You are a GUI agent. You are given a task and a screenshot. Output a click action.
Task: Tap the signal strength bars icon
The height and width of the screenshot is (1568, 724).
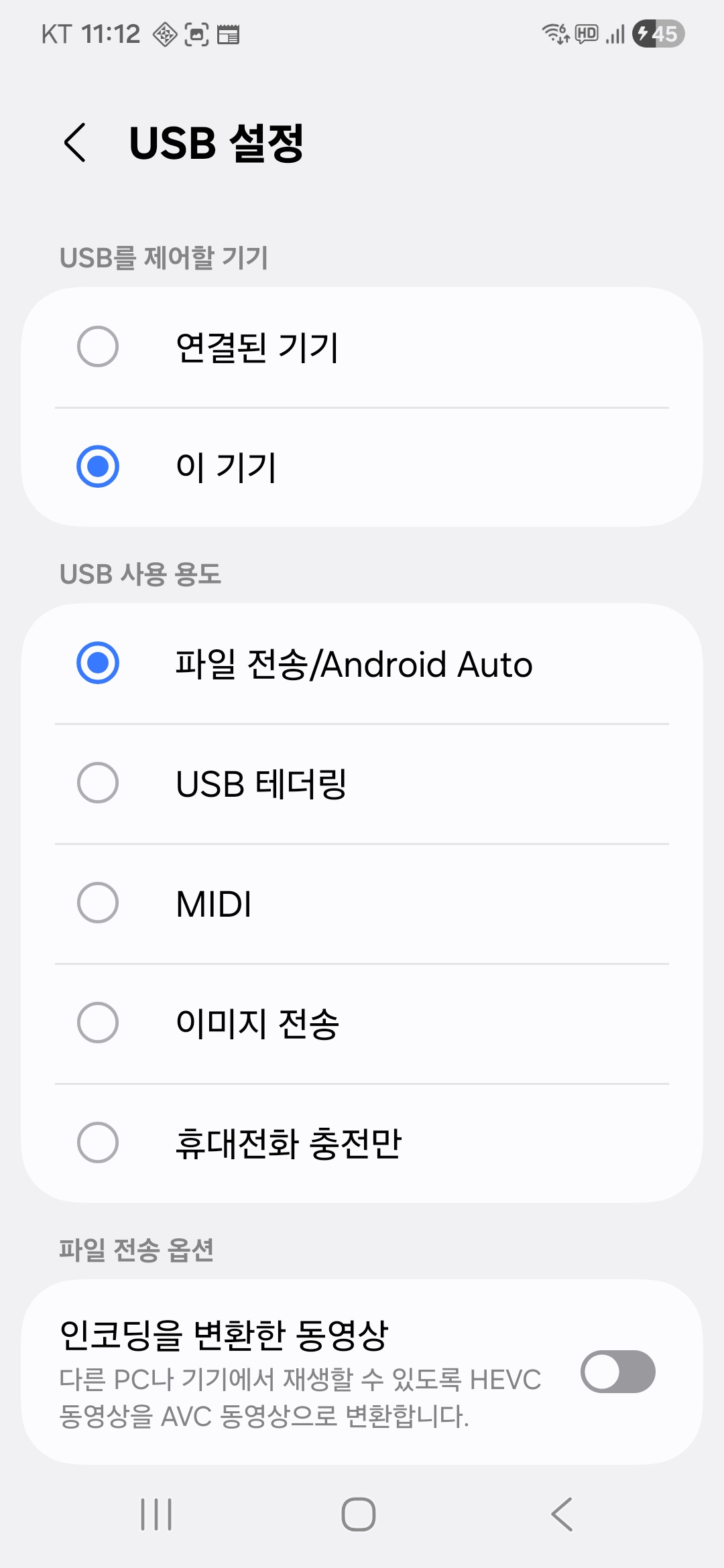(615, 32)
